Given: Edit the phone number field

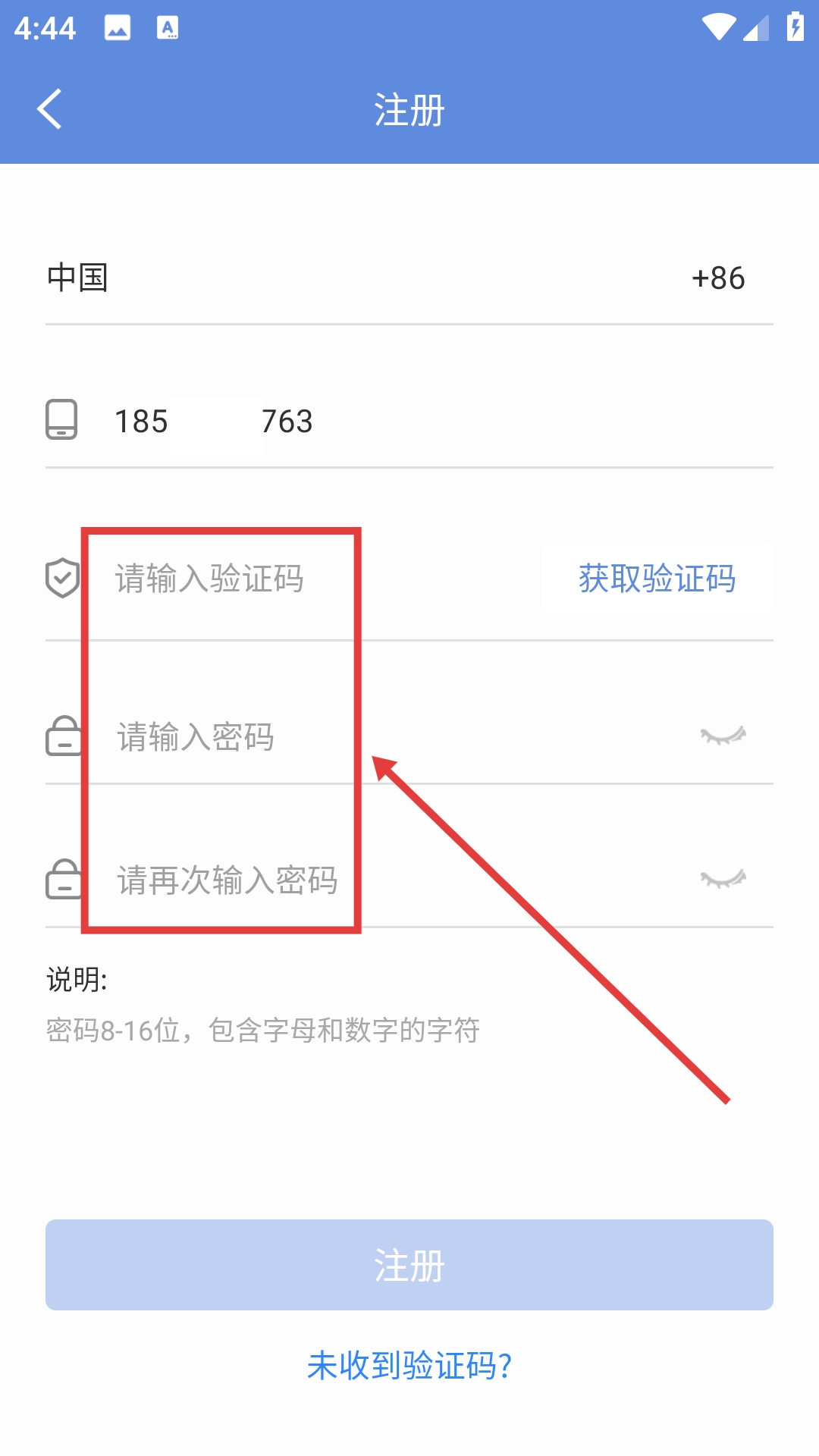Looking at the screenshot, I should (425, 422).
